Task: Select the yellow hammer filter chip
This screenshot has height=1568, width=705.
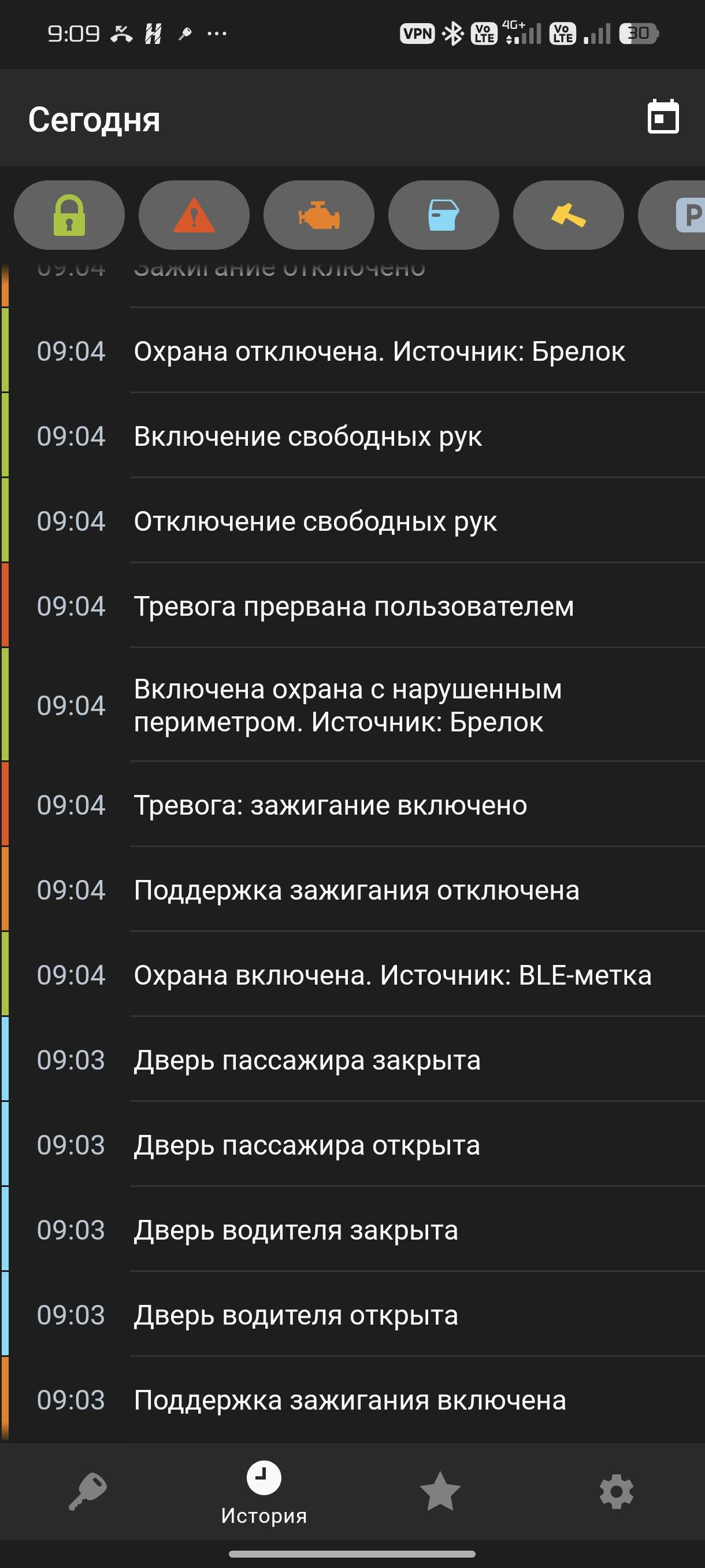Action: coord(568,215)
